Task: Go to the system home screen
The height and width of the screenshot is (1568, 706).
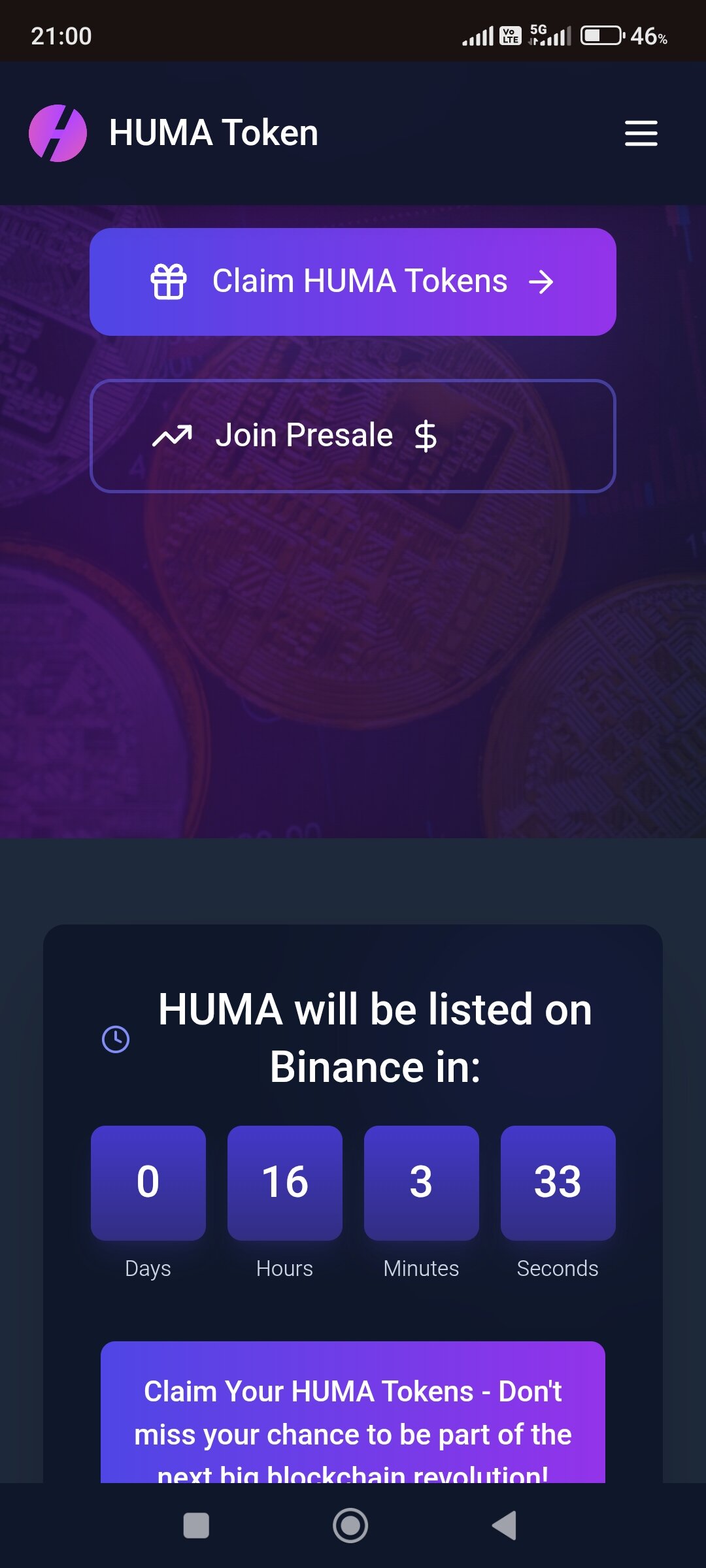Action: pos(350,1526)
